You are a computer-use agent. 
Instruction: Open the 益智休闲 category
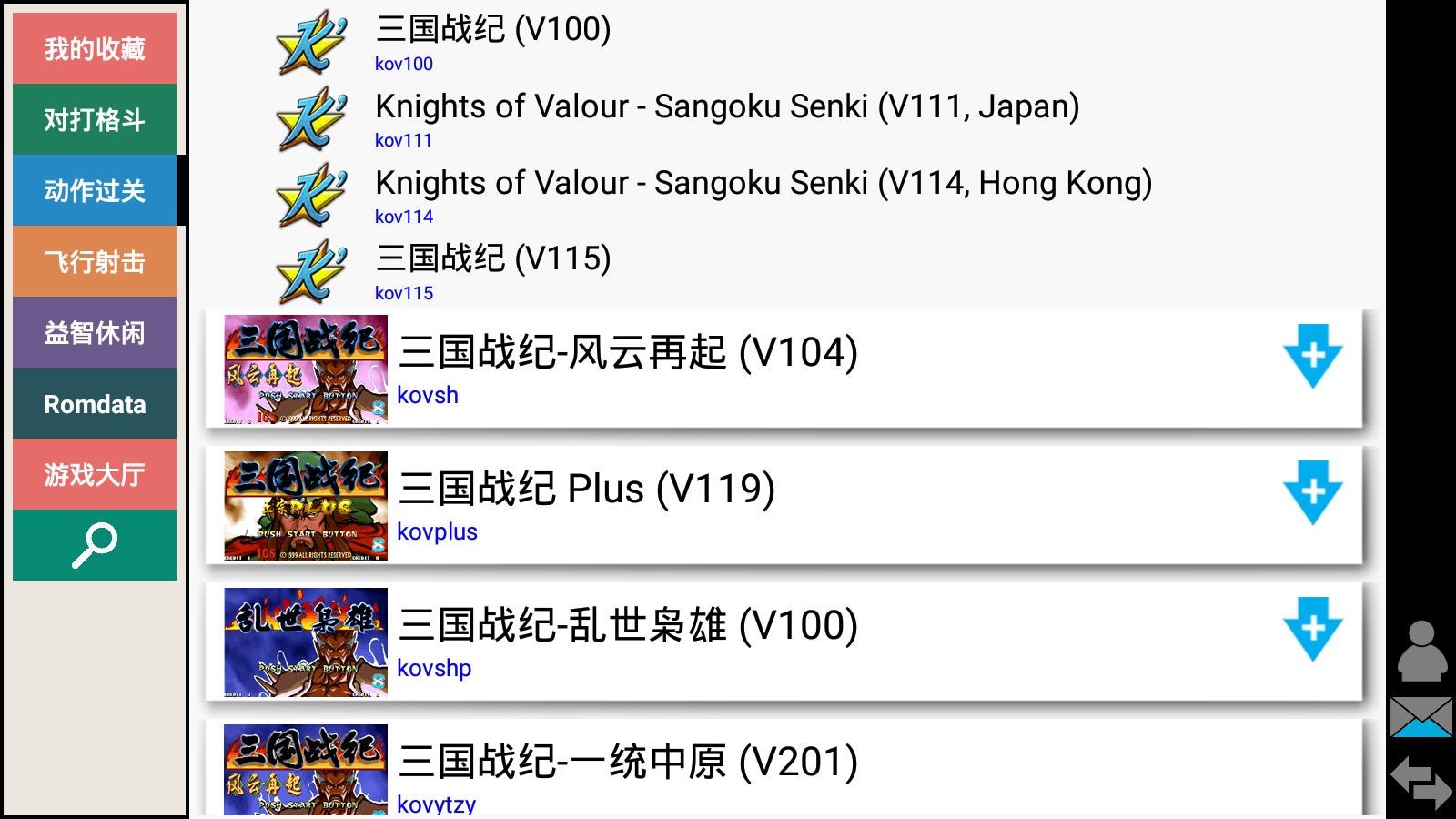(95, 332)
